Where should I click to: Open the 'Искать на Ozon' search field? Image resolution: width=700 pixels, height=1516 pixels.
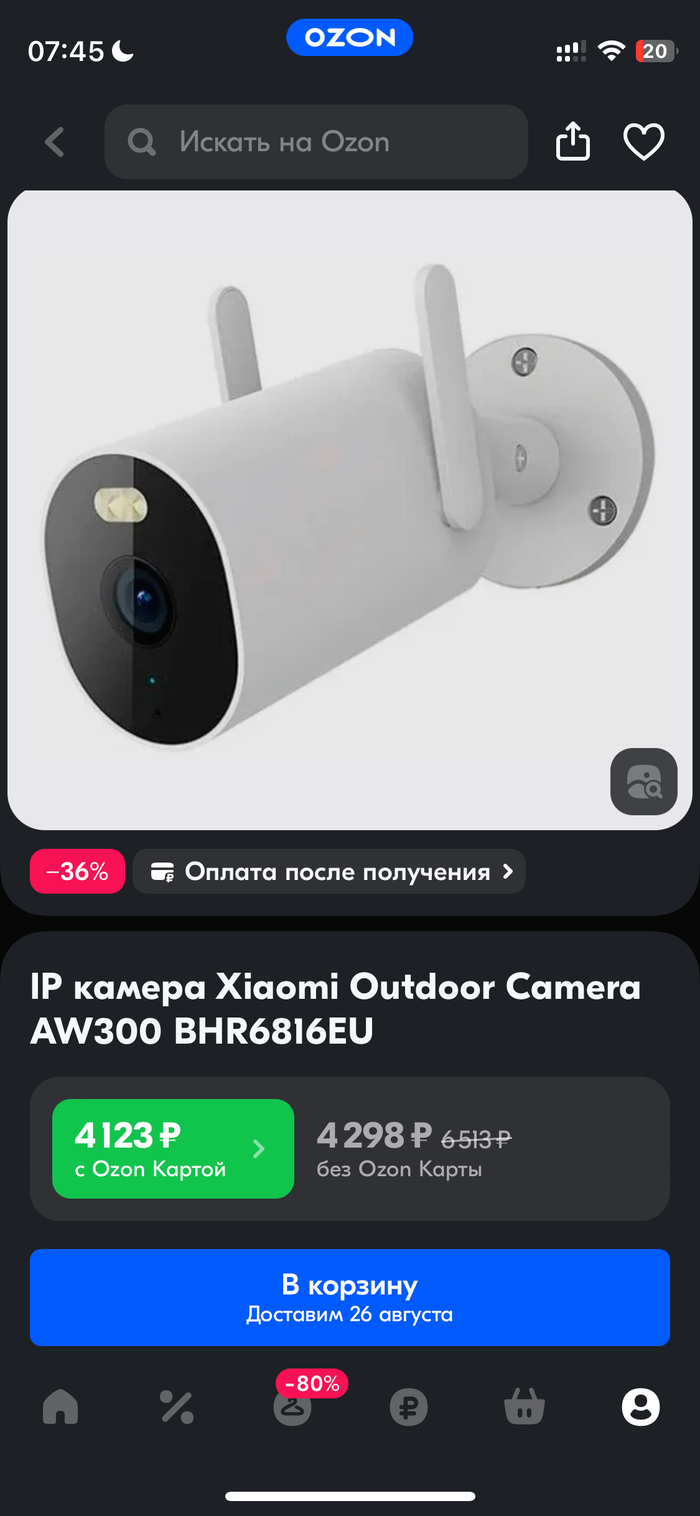pos(315,142)
